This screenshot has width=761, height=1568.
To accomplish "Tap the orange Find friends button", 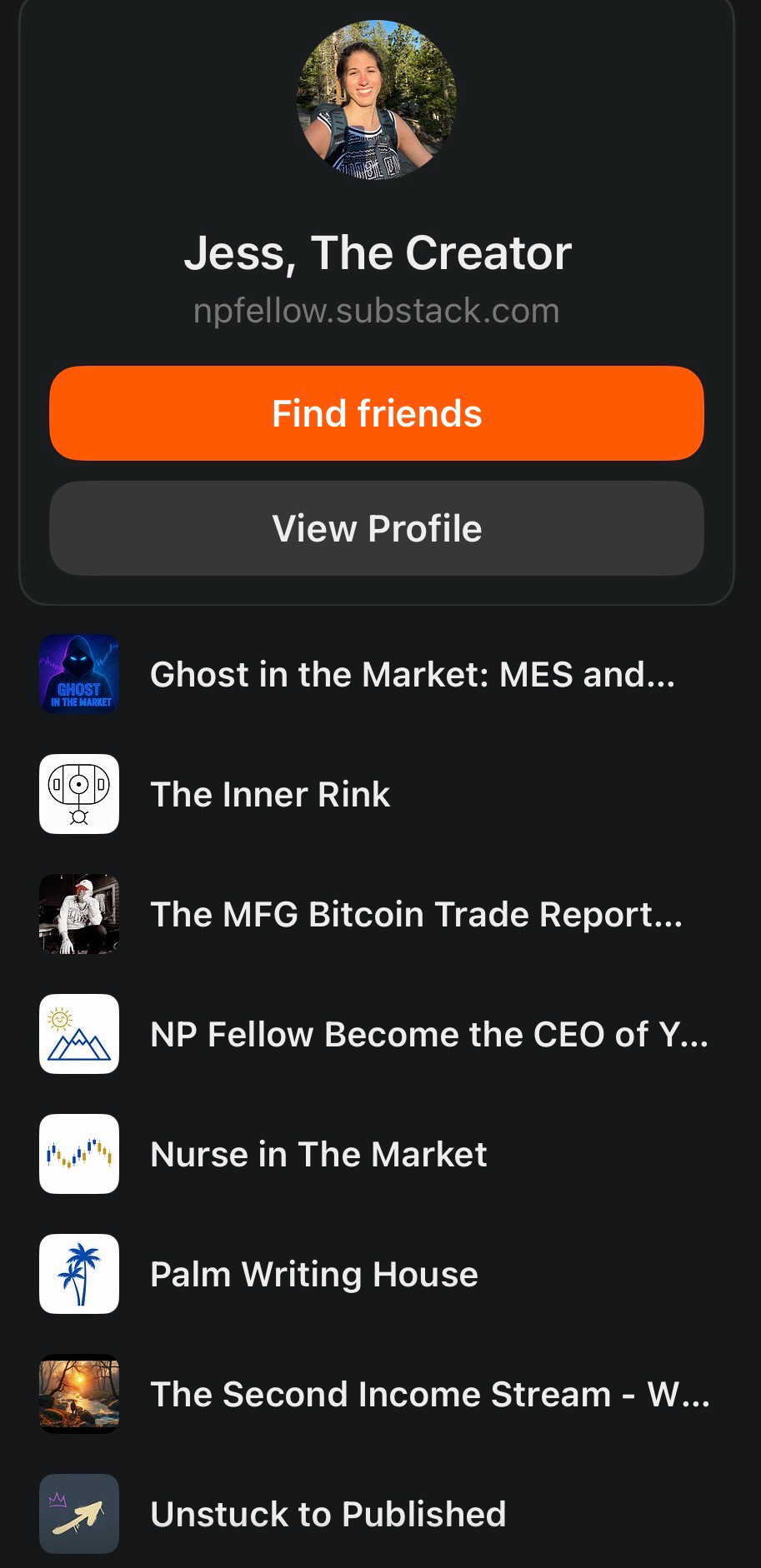I will [x=377, y=413].
